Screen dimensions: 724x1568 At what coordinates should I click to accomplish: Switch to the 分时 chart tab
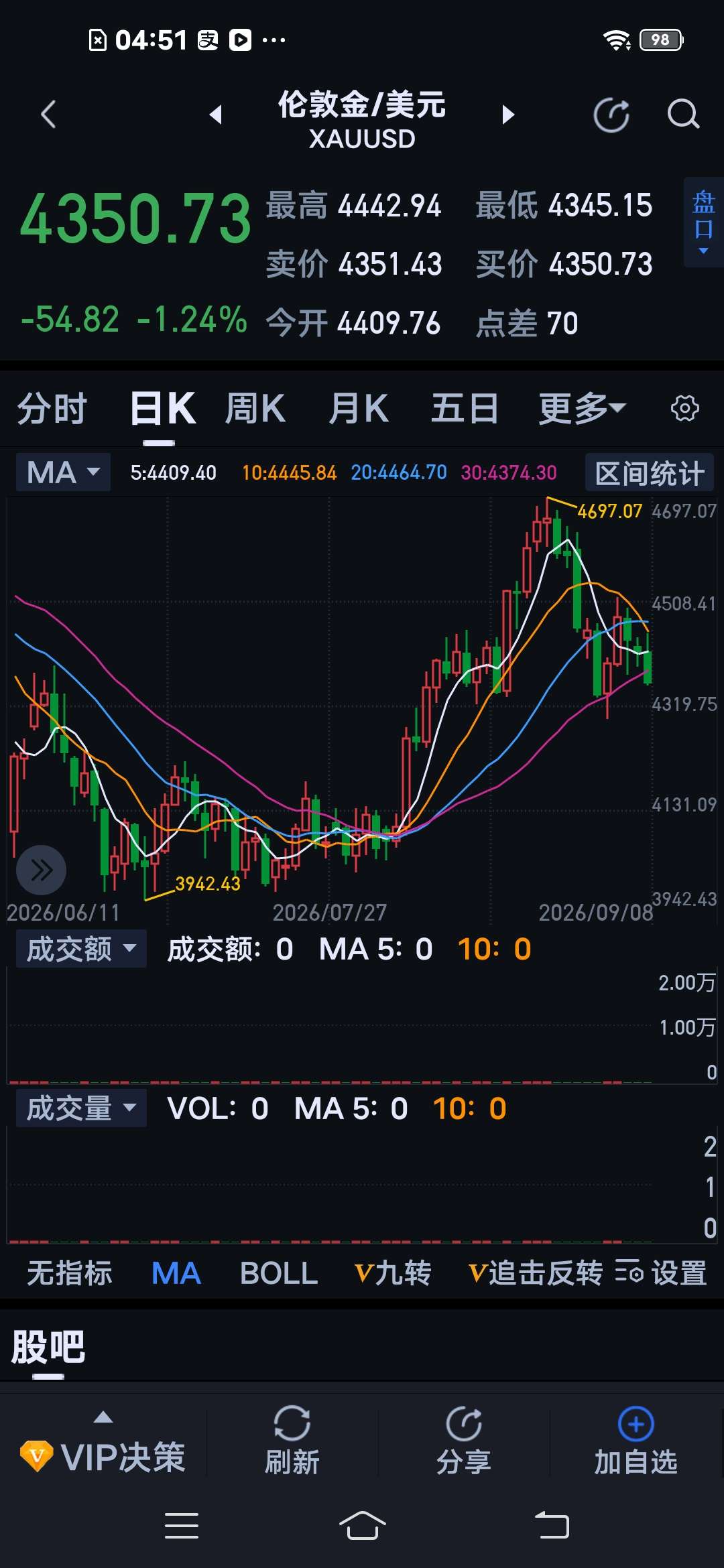coord(52,409)
